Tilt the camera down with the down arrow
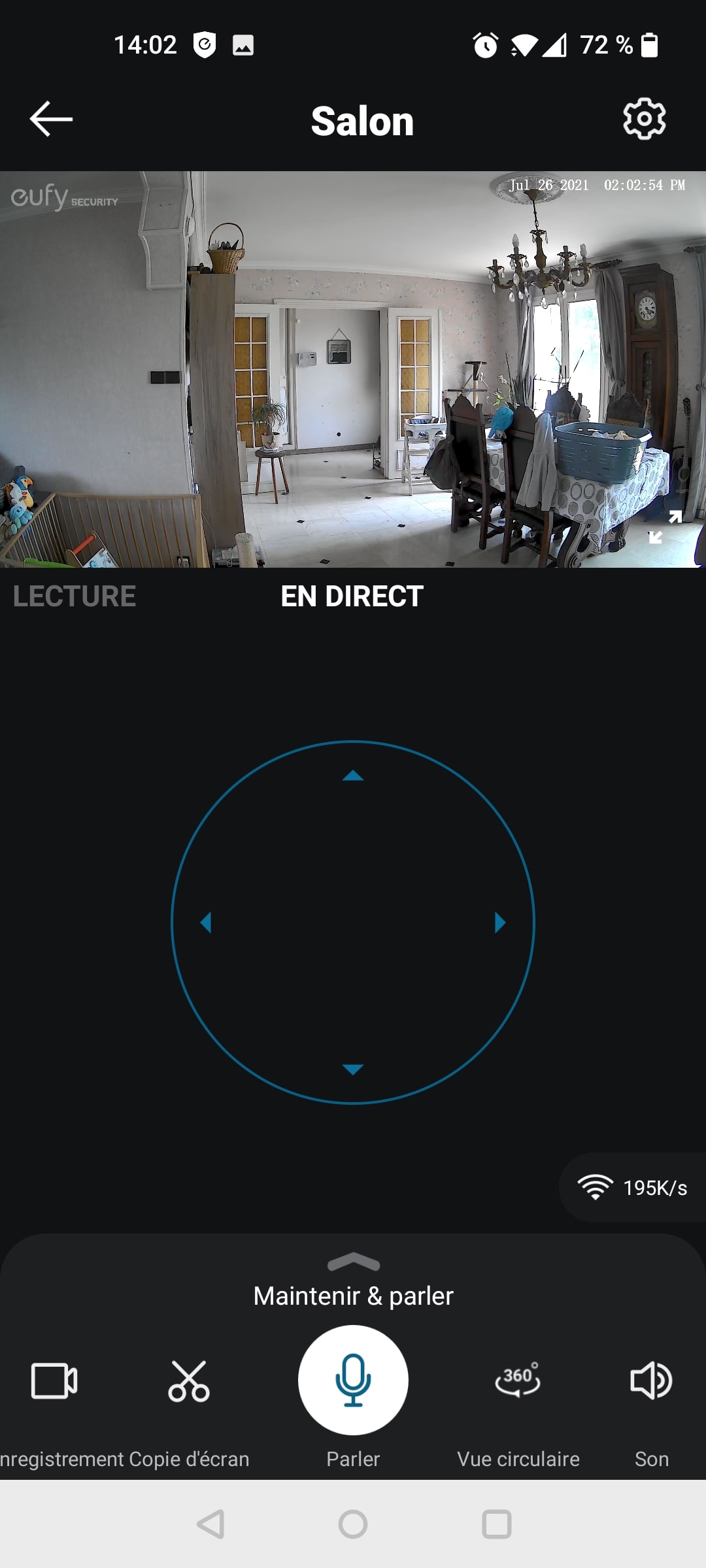The image size is (706, 1568). click(353, 1070)
